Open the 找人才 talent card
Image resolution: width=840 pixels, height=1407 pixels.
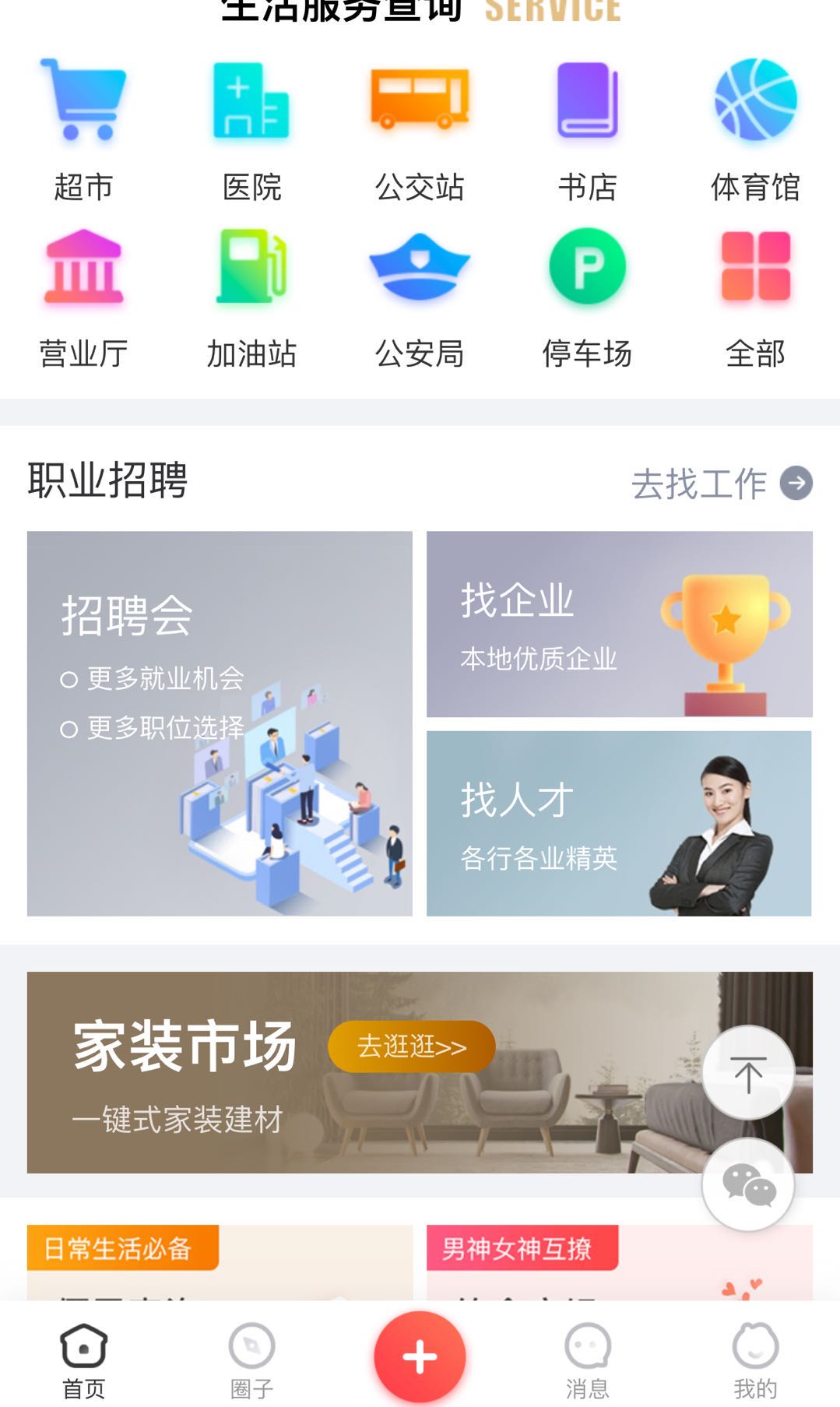click(619, 823)
